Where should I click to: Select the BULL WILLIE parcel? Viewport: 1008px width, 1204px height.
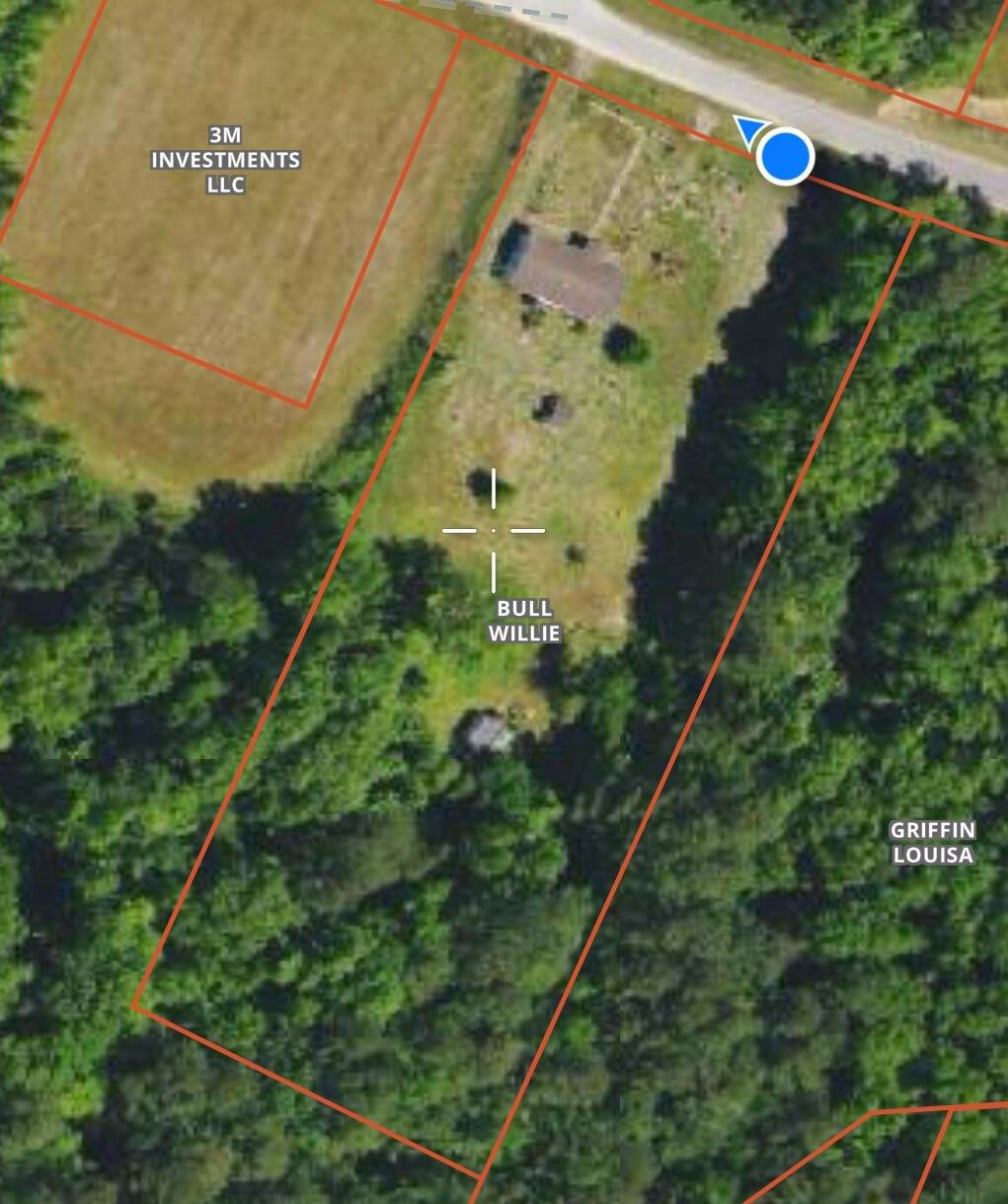coord(524,621)
